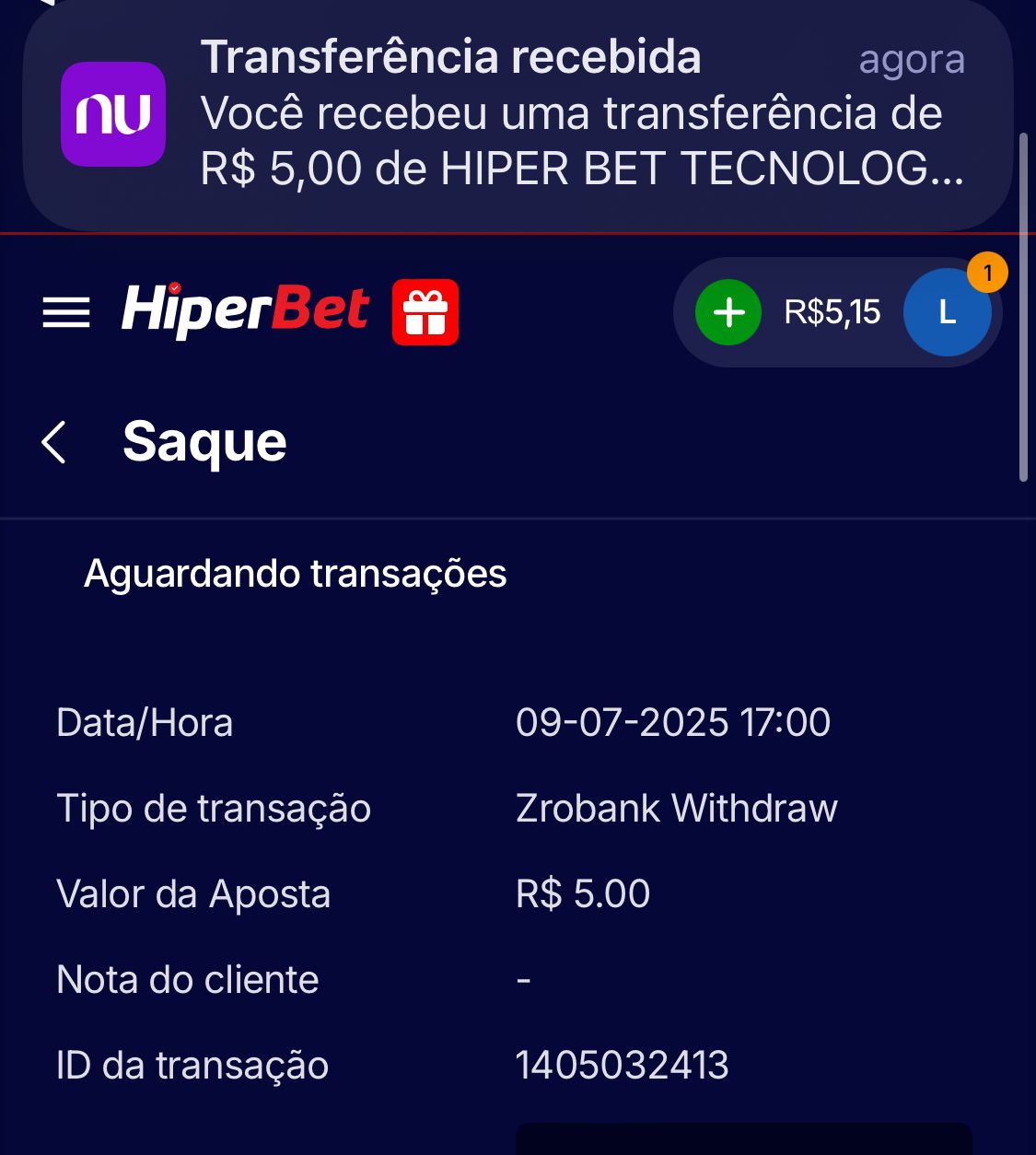Select the transaction ID 1405032413
This screenshot has height=1155, width=1036.
click(x=622, y=1065)
